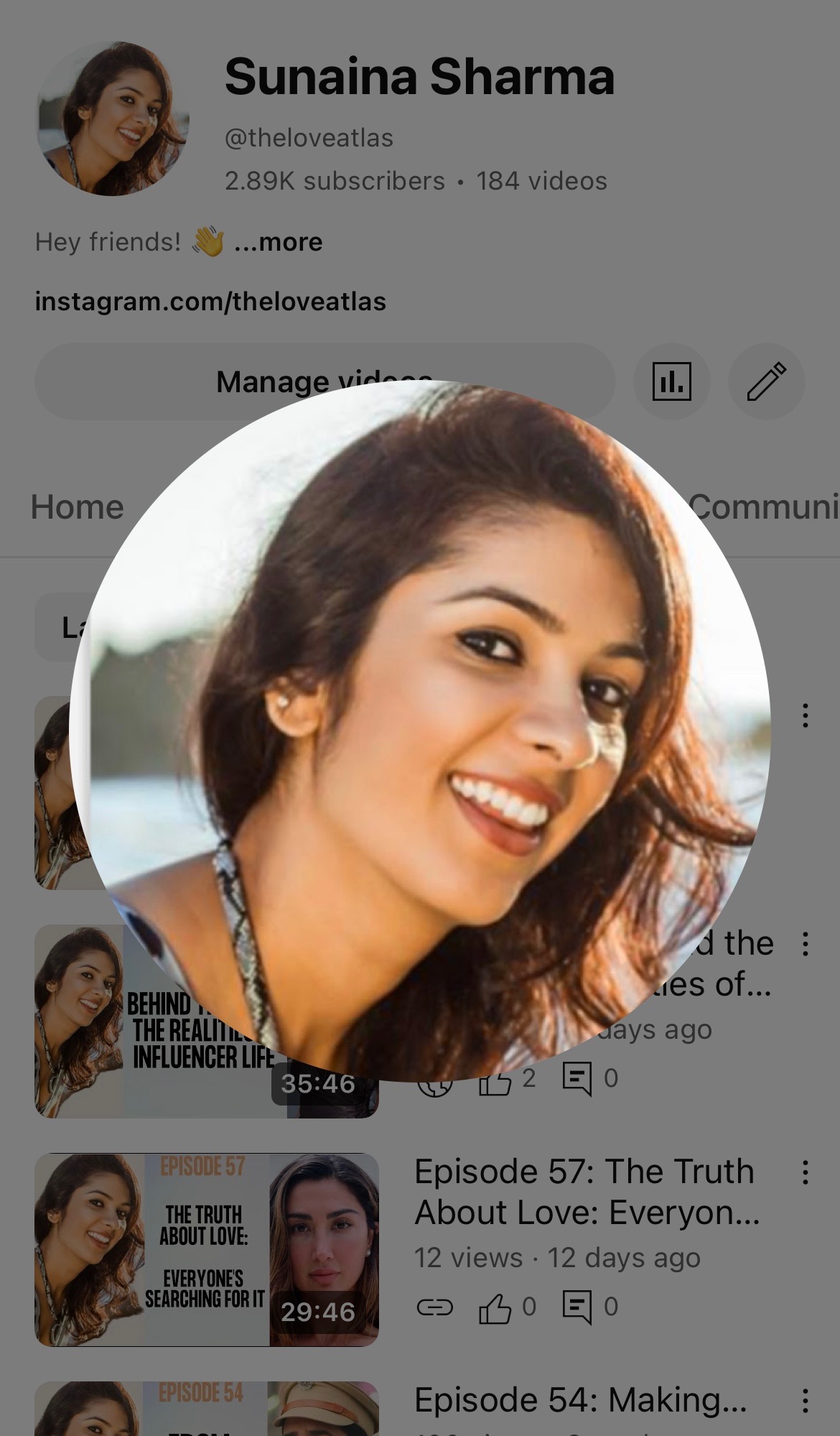
Task: Open instagram.com/theloveatlas link
Action: click(x=210, y=302)
